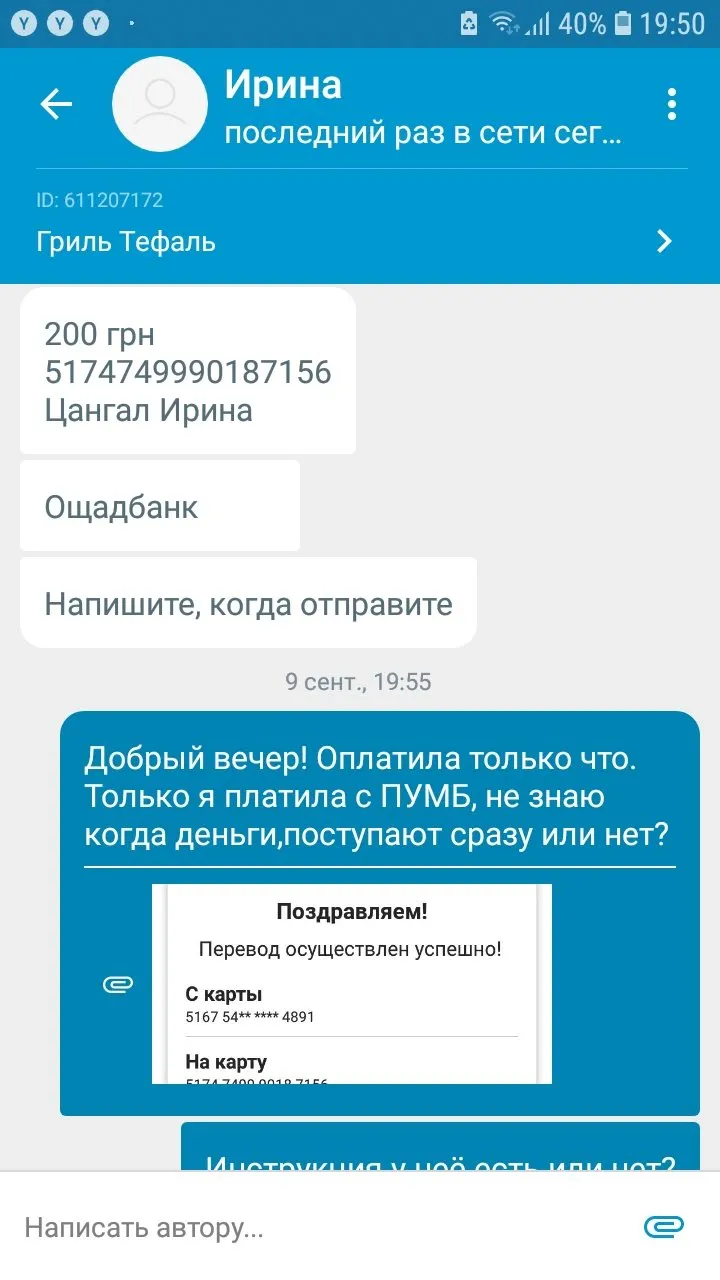
Task: Attach a file using the paperclip icon
Action: [663, 1227]
